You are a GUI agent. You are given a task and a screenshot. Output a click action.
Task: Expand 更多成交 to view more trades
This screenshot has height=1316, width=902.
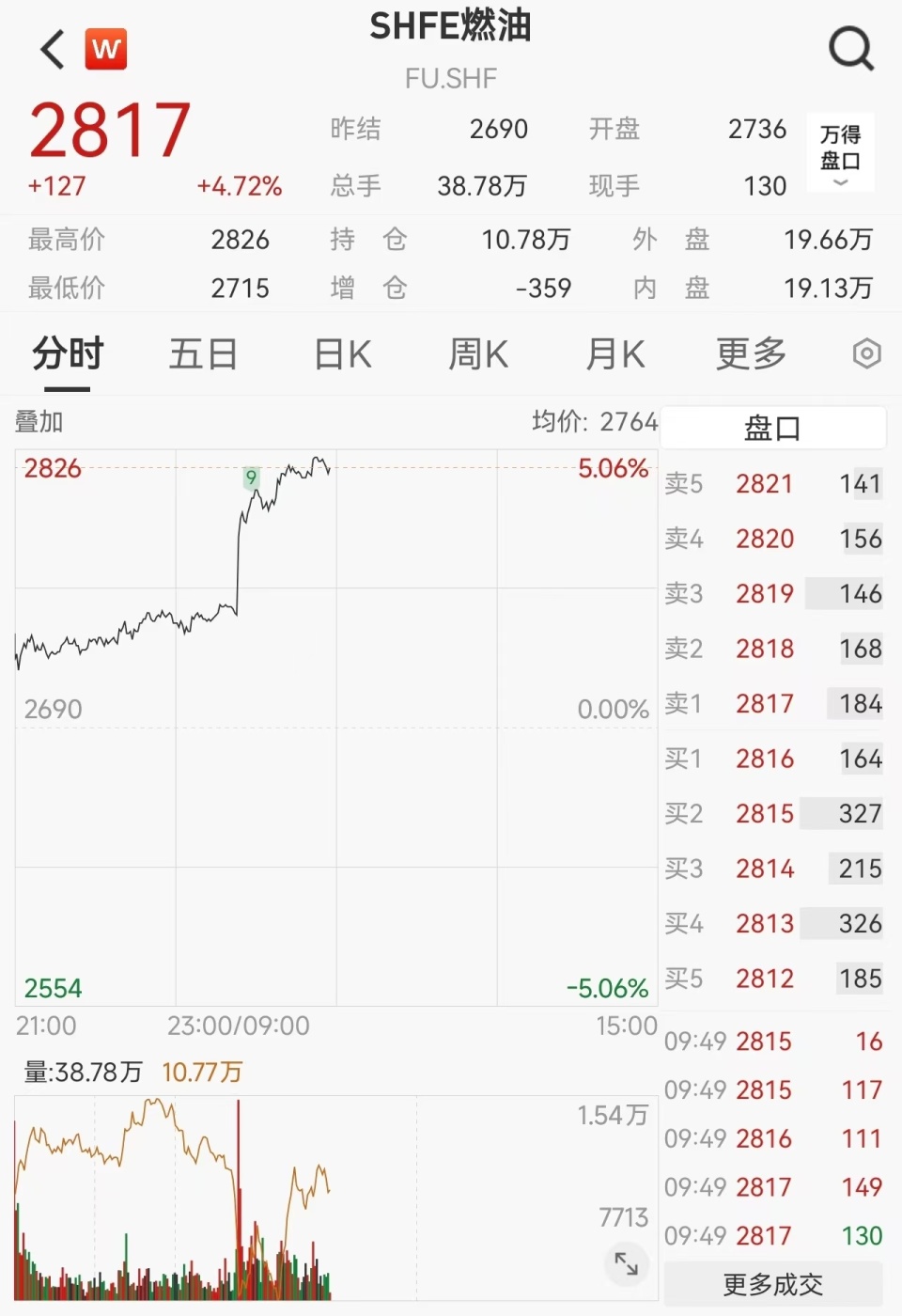[x=772, y=1283]
